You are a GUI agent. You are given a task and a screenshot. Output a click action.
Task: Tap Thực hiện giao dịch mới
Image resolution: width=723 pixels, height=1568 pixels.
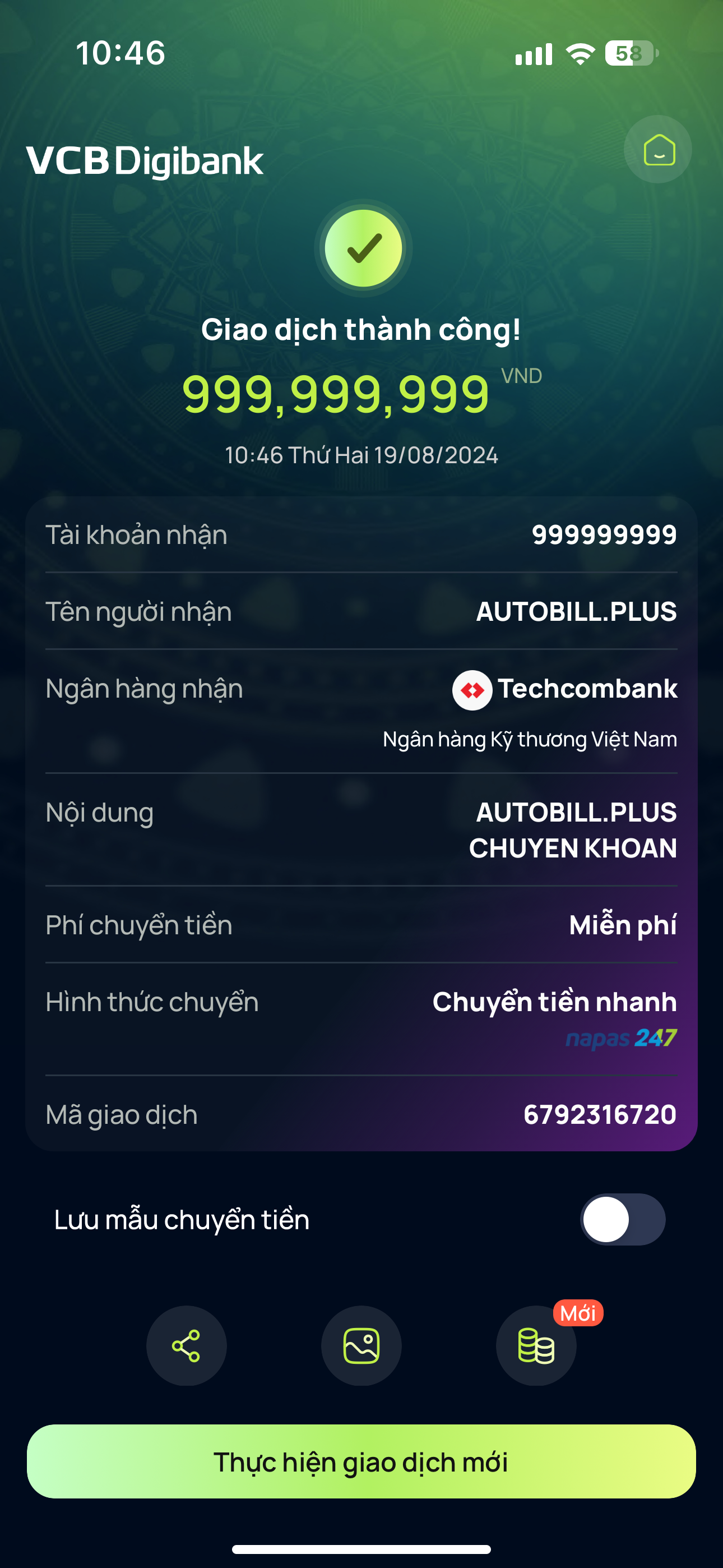click(x=361, y=1461)
